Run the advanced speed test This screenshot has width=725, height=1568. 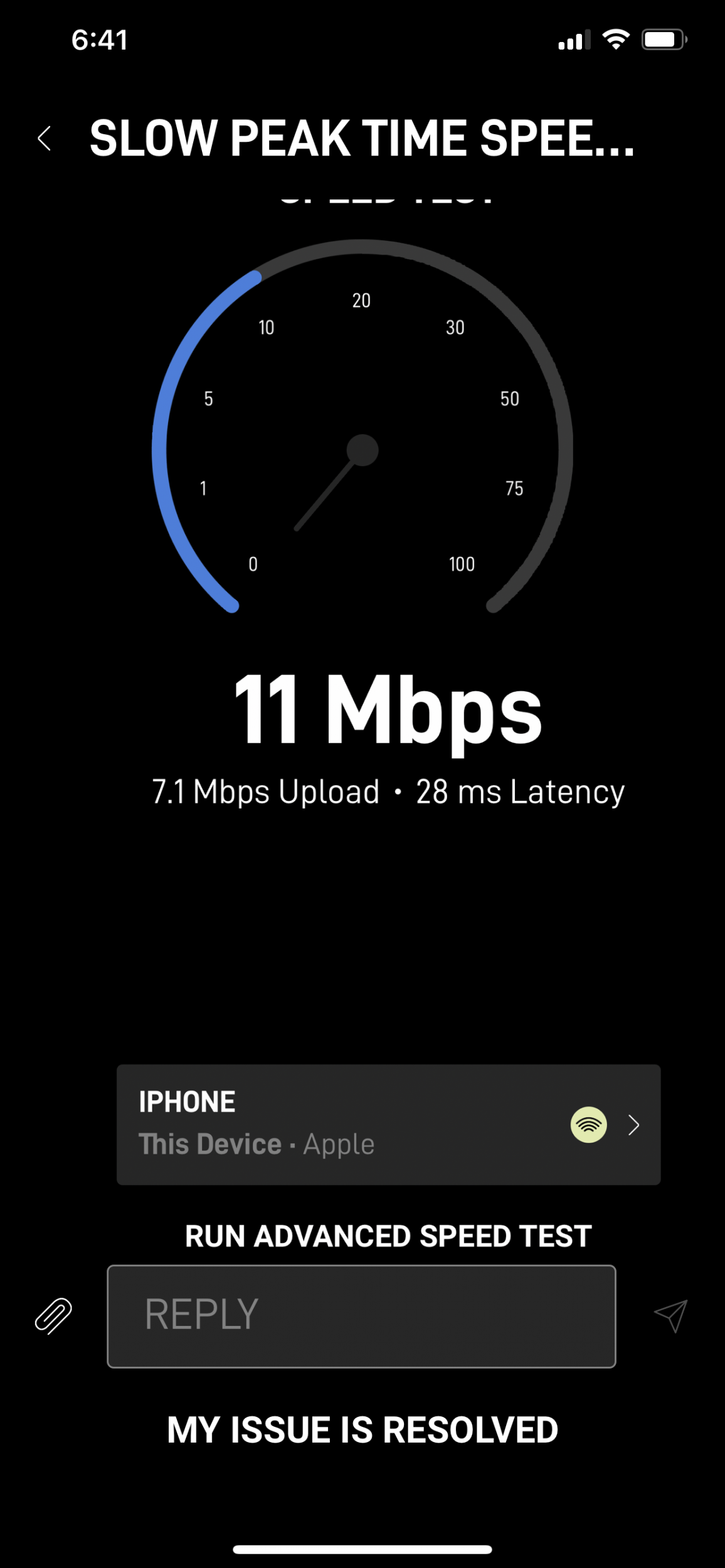click(388, 1236)
